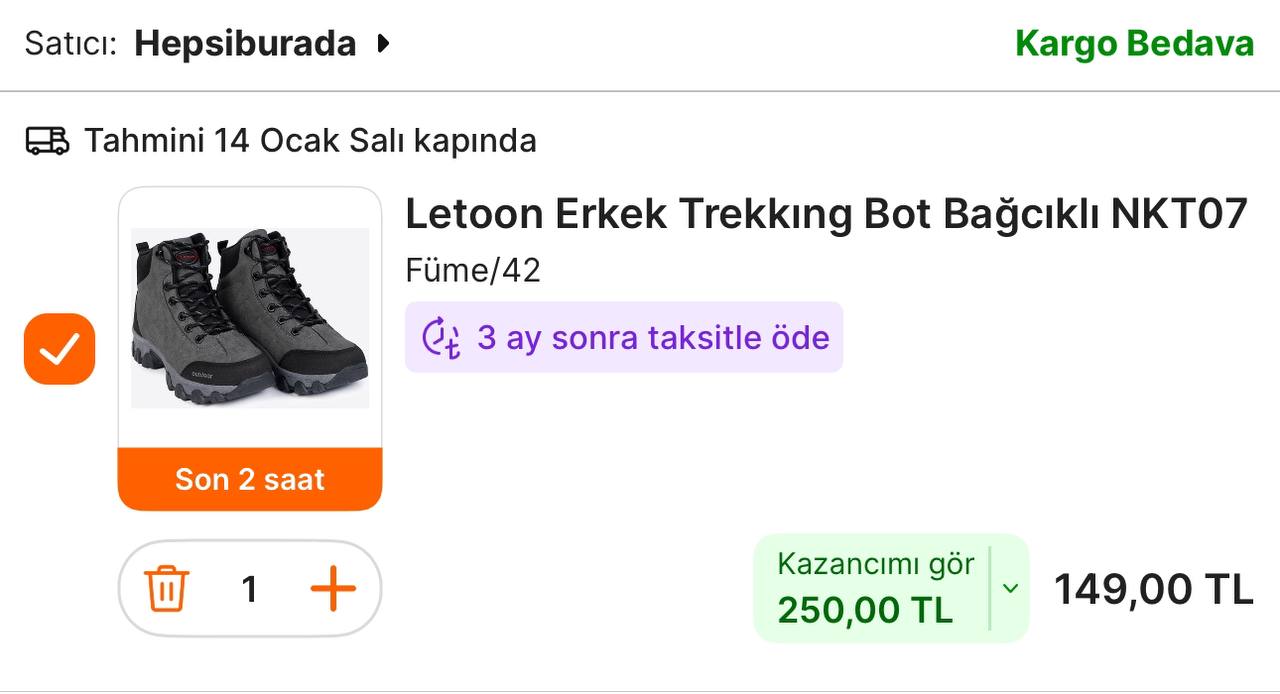Open the 3 ay sonra taksitle öde option
1280x694 pixels.
click(624, 338)
